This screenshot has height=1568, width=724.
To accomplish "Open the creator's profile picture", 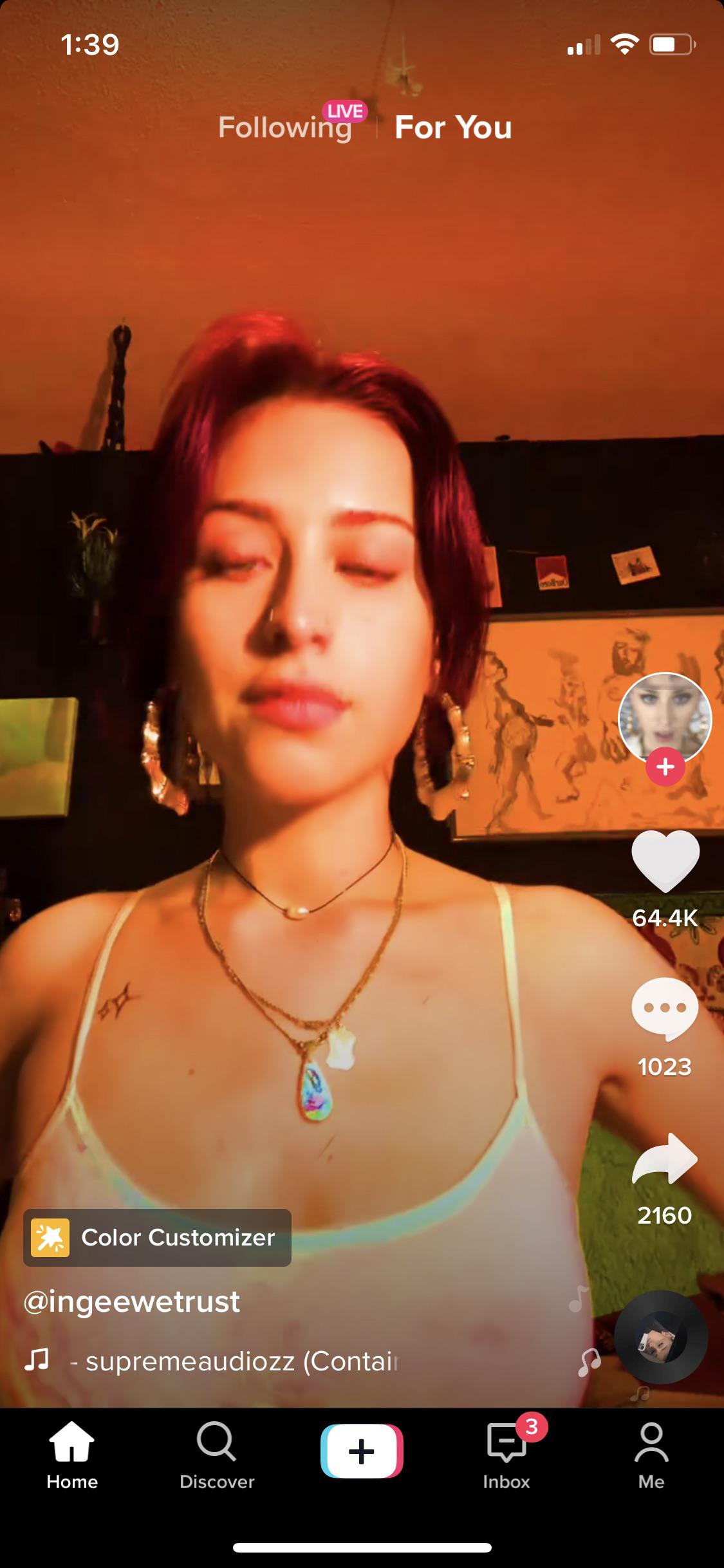I will tap(664, 719).
